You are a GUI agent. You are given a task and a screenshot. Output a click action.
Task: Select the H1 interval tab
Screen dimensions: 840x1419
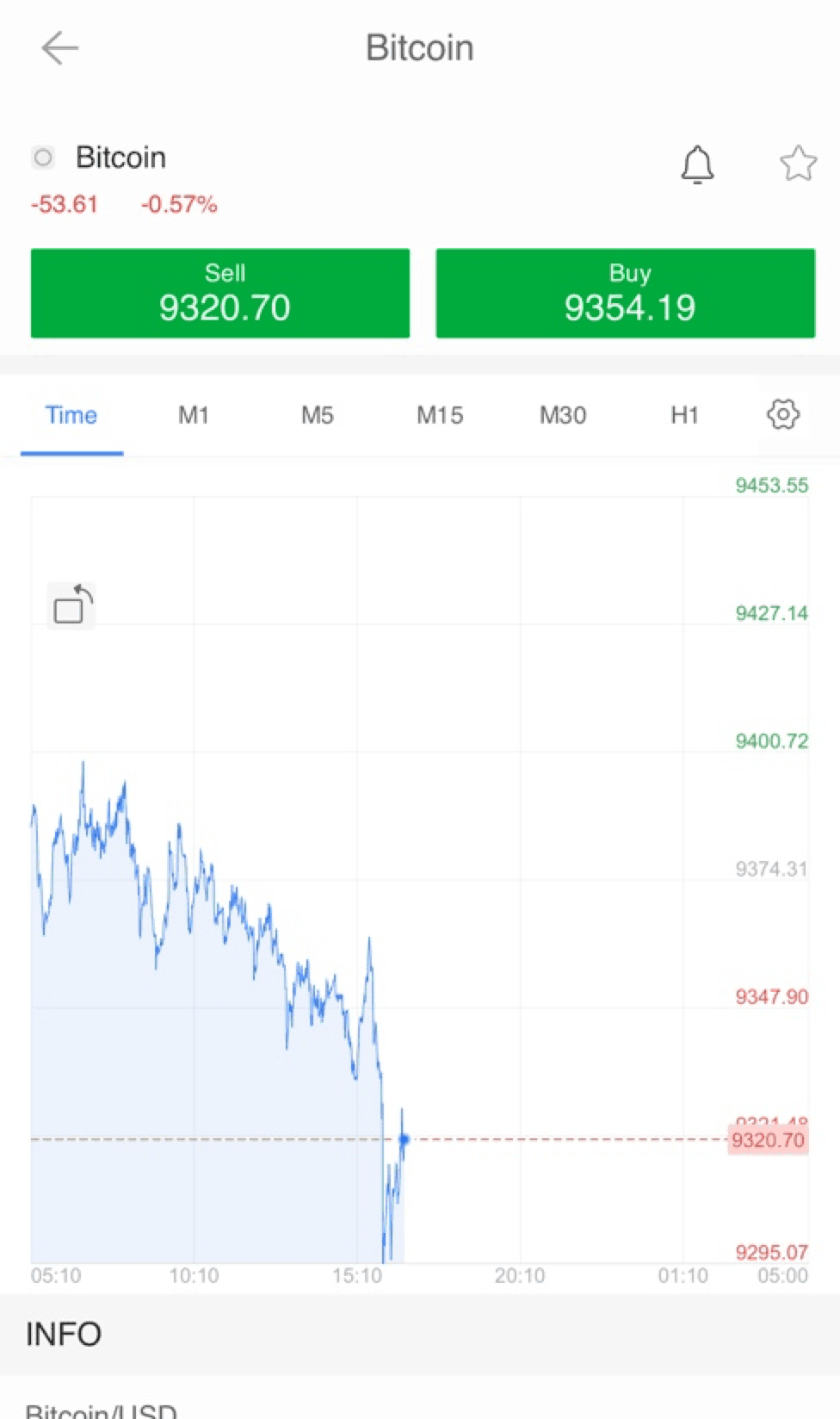click(x=684, y=415)
